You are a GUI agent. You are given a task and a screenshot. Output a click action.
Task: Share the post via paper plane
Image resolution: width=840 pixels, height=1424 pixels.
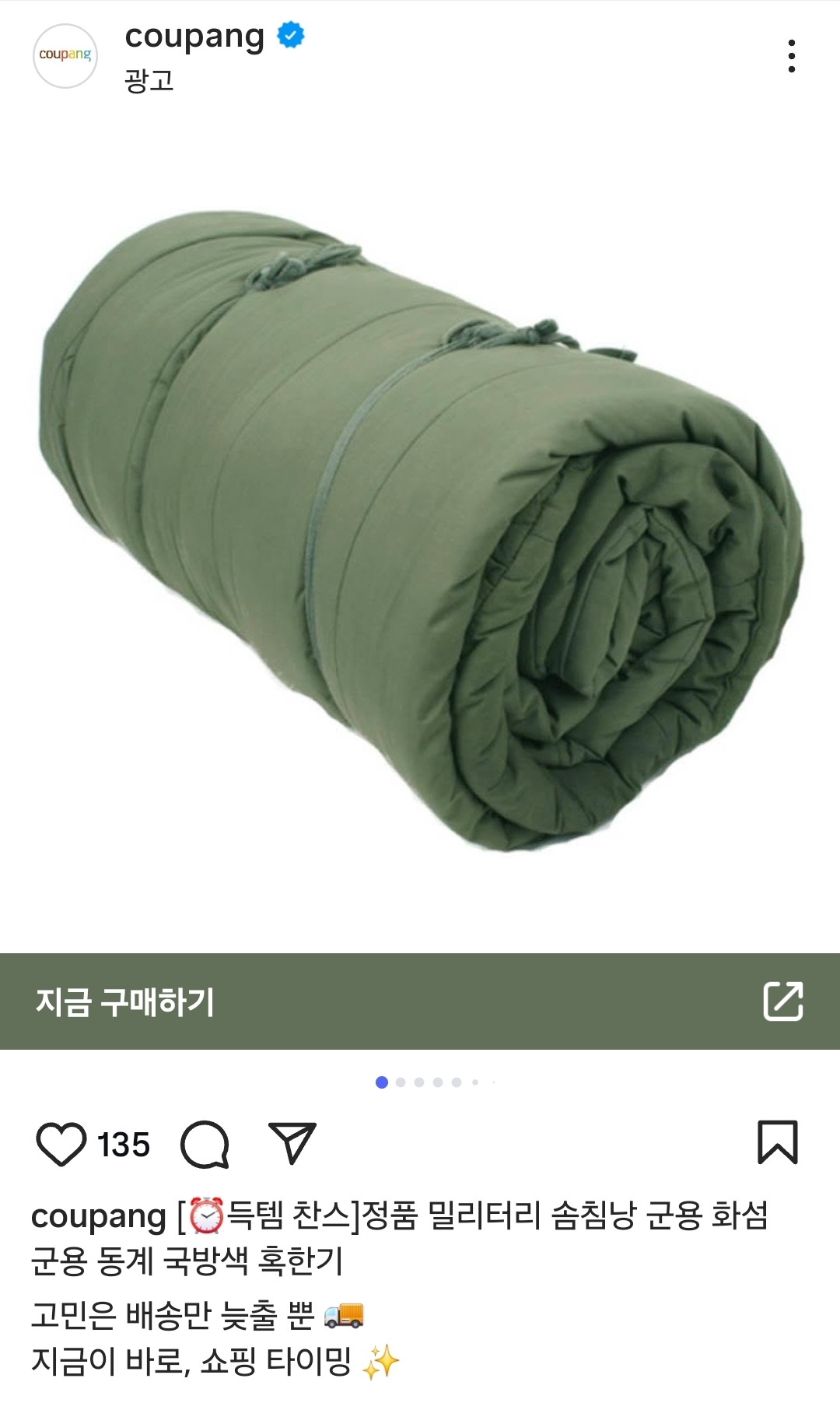coord(292,1142)
